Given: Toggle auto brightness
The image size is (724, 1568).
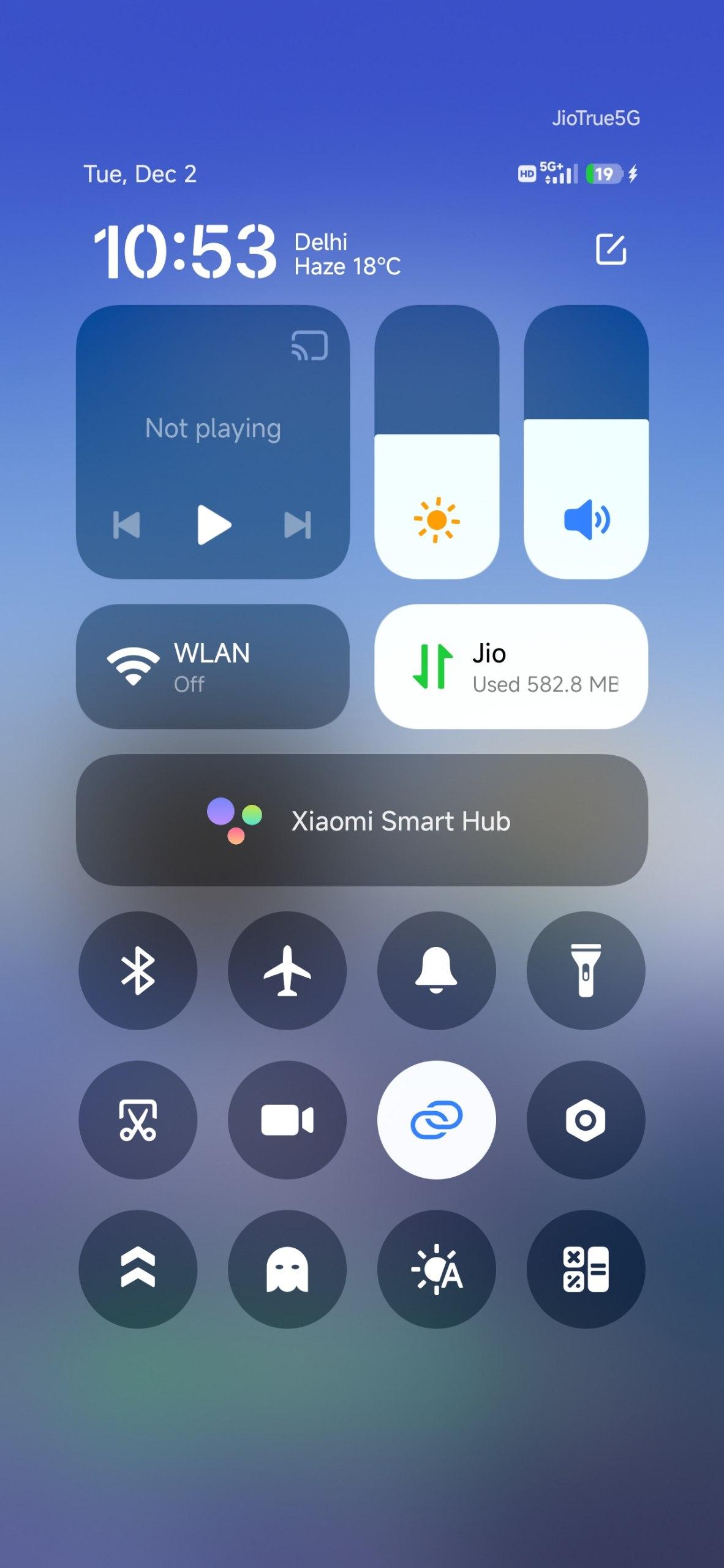Looking at the screenshot, I should (x=436, y=1270).
